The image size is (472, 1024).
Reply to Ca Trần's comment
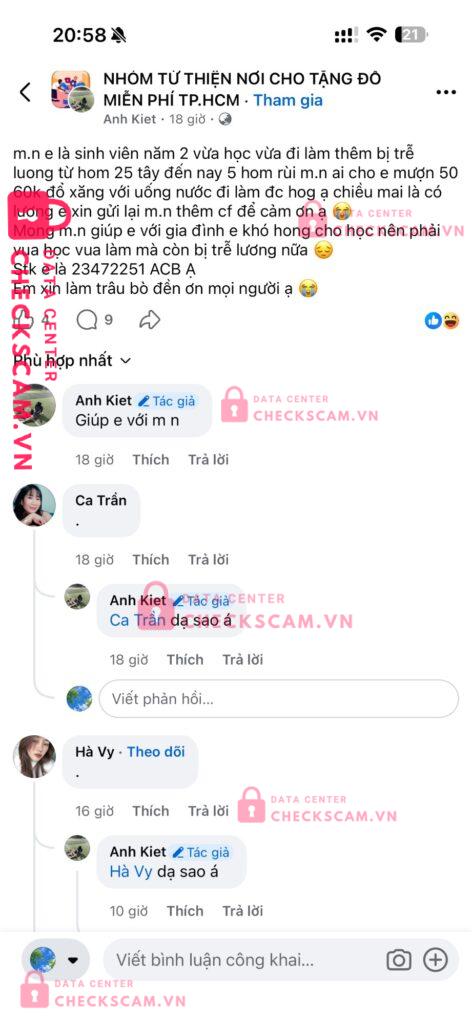point(208,560)
